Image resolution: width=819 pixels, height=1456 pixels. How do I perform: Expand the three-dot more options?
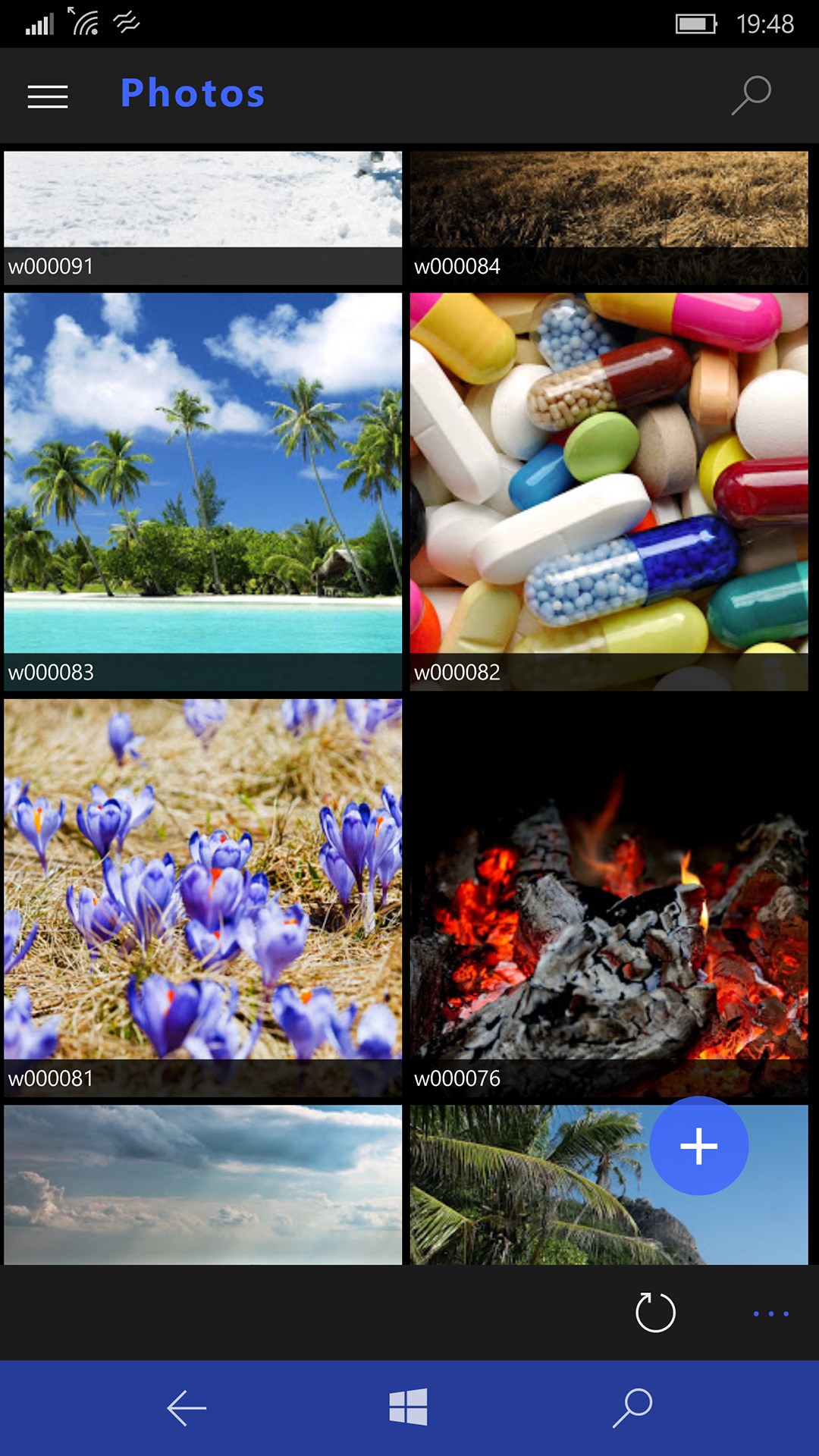point(770,1313)
